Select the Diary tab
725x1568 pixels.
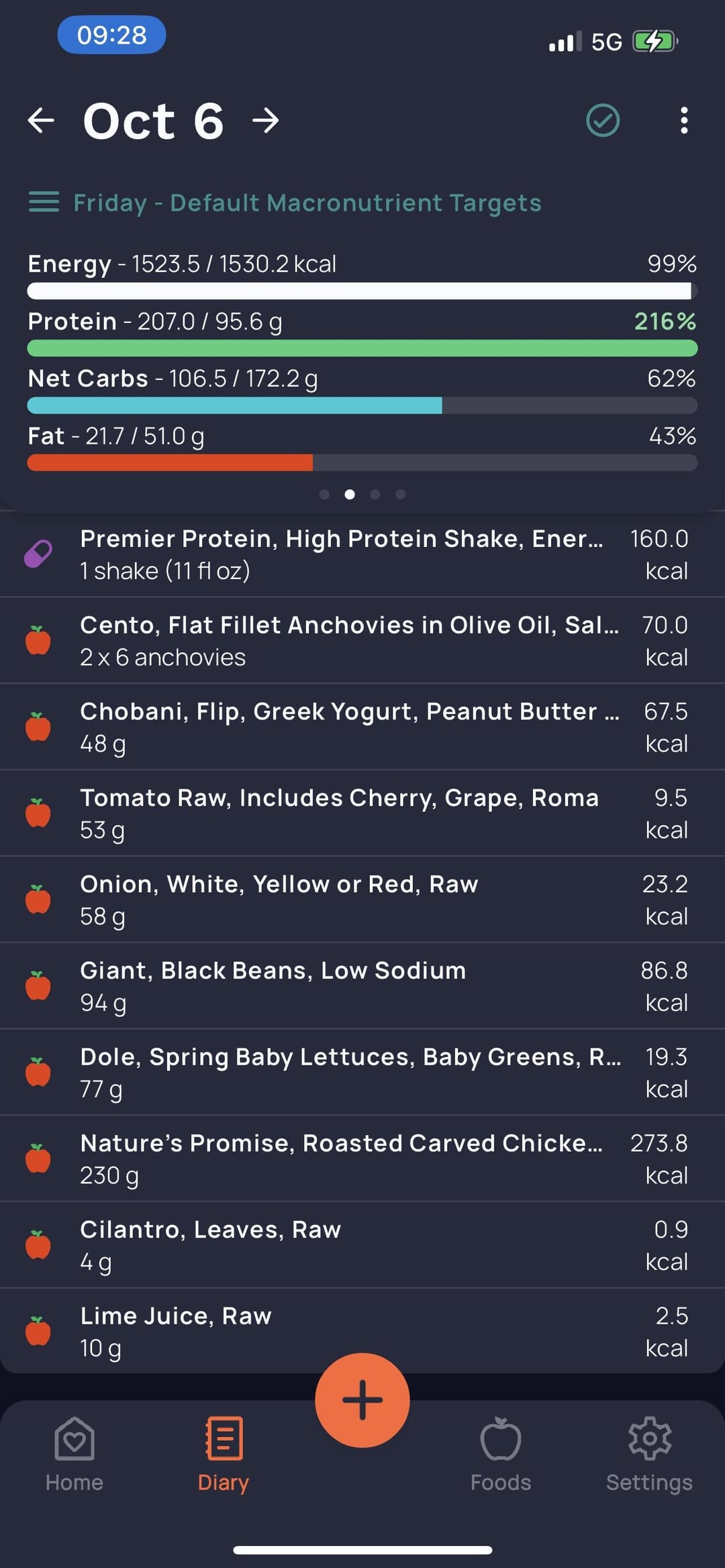(x=224, y=1454)
